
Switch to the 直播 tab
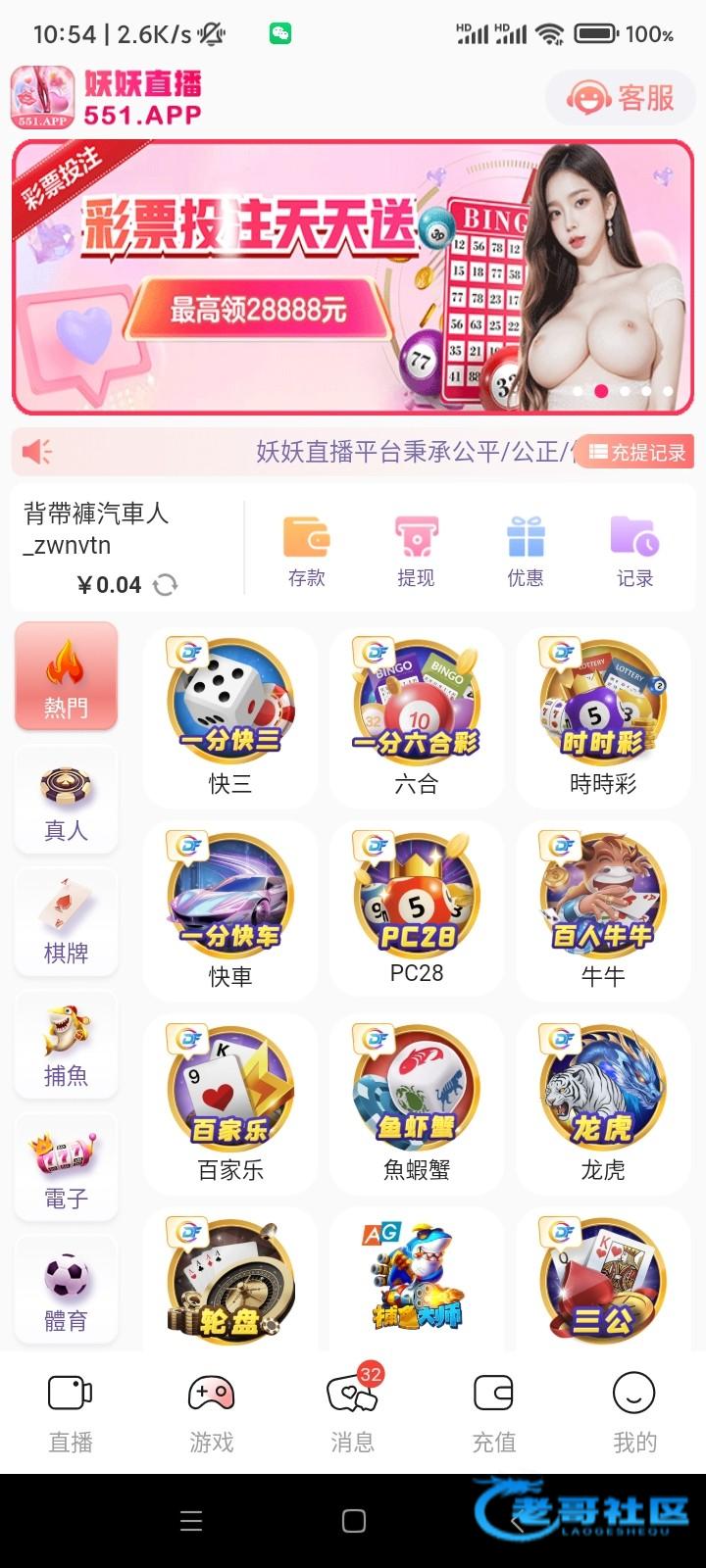click(71, 1411)
